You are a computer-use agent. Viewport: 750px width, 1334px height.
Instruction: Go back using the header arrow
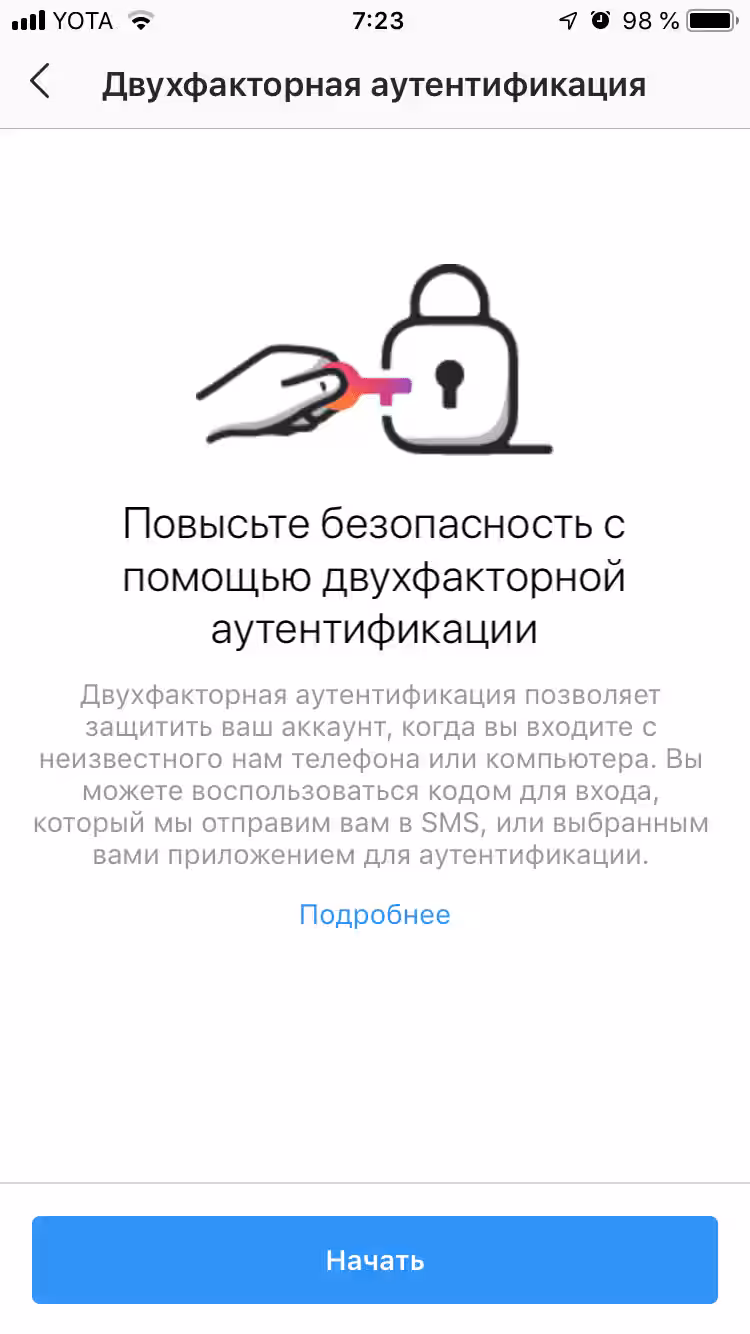click(40, 82)
